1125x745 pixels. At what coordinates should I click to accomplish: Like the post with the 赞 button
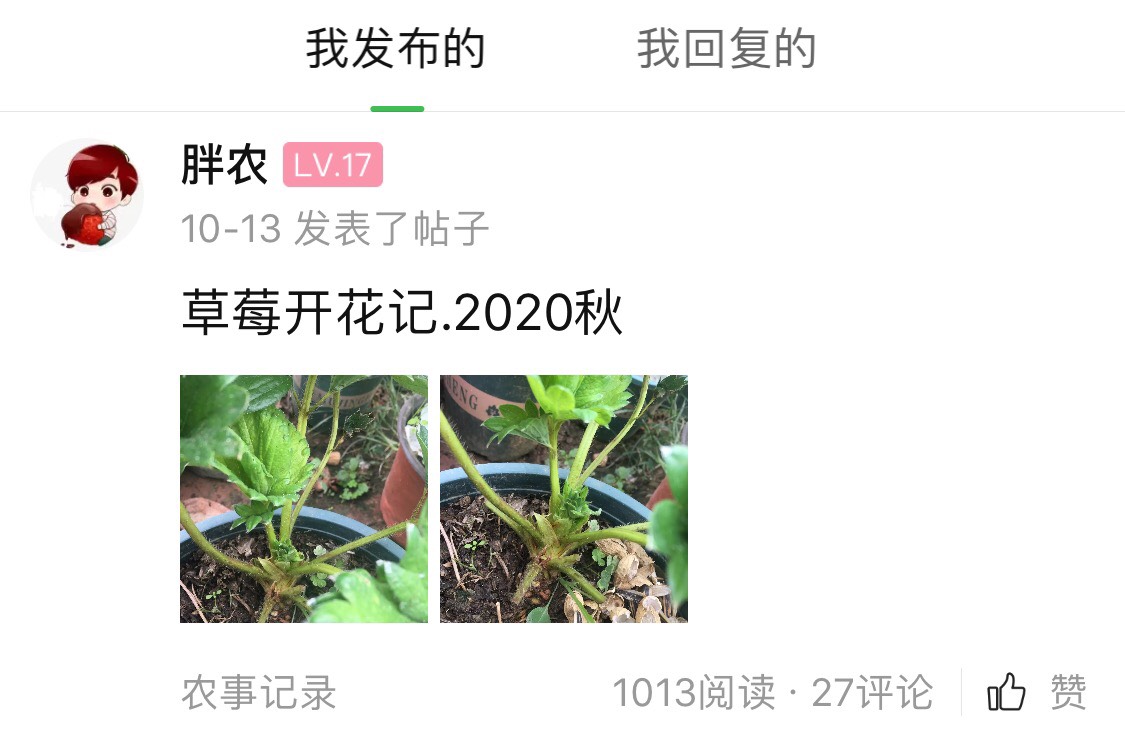(1036, 692)
